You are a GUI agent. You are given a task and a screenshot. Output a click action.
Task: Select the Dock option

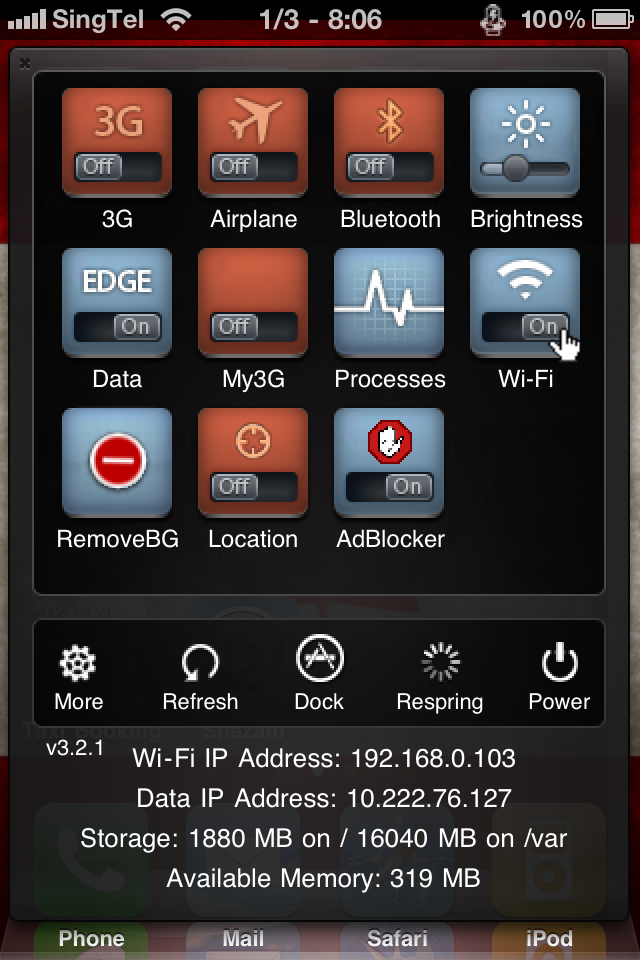(x=320, y=676)
